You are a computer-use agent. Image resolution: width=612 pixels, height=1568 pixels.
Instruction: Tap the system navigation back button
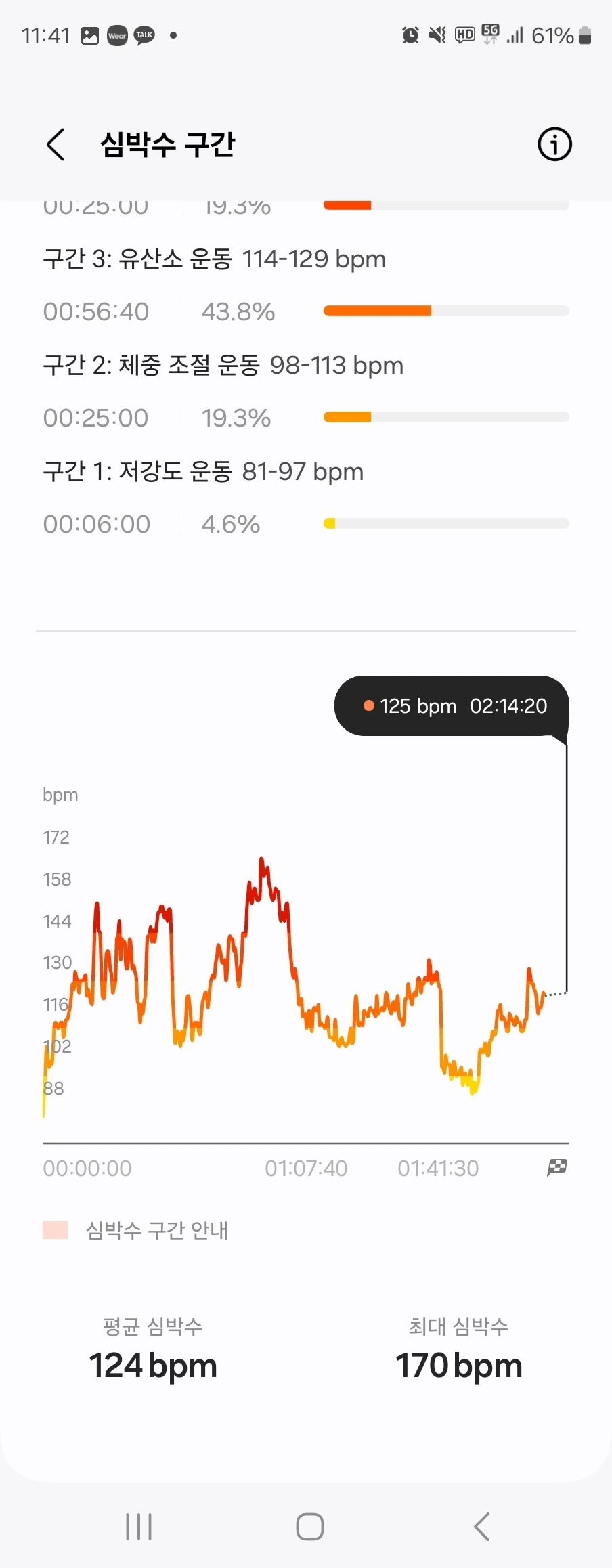[x=481, y=1527]
